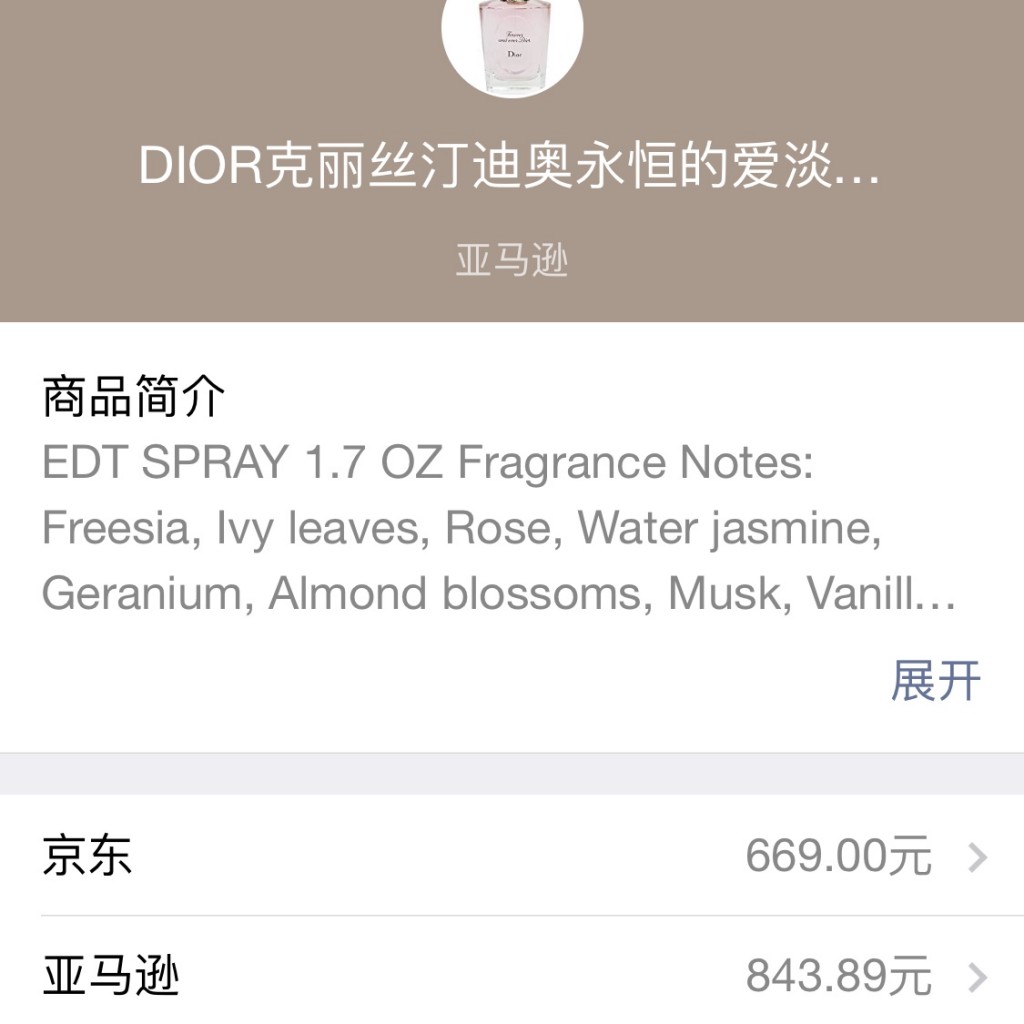
Task: Expand the product description with 展开
Action: [x=935, y=681]
